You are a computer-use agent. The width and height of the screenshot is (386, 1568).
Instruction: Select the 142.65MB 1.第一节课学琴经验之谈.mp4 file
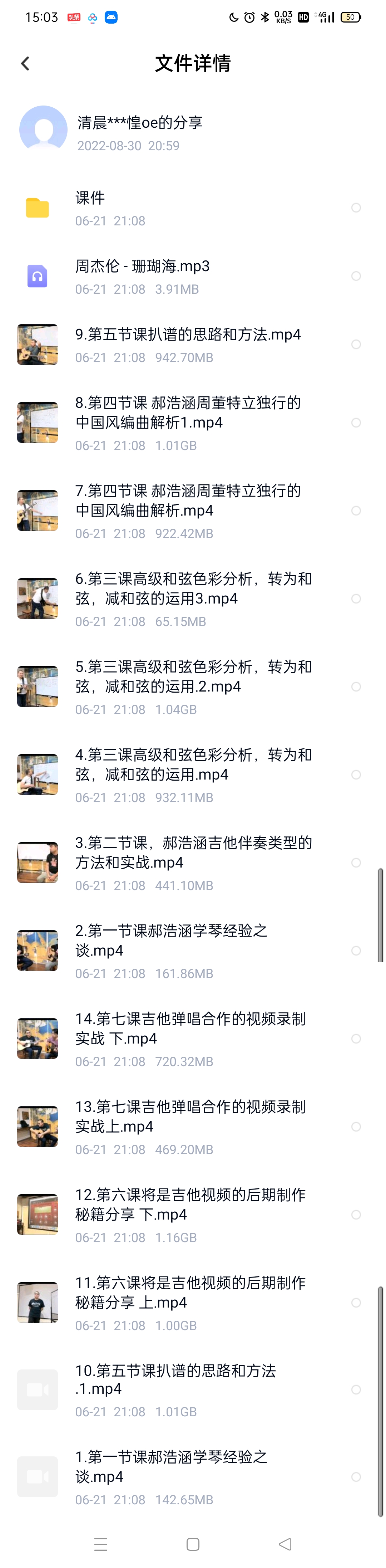[356, 1476]
